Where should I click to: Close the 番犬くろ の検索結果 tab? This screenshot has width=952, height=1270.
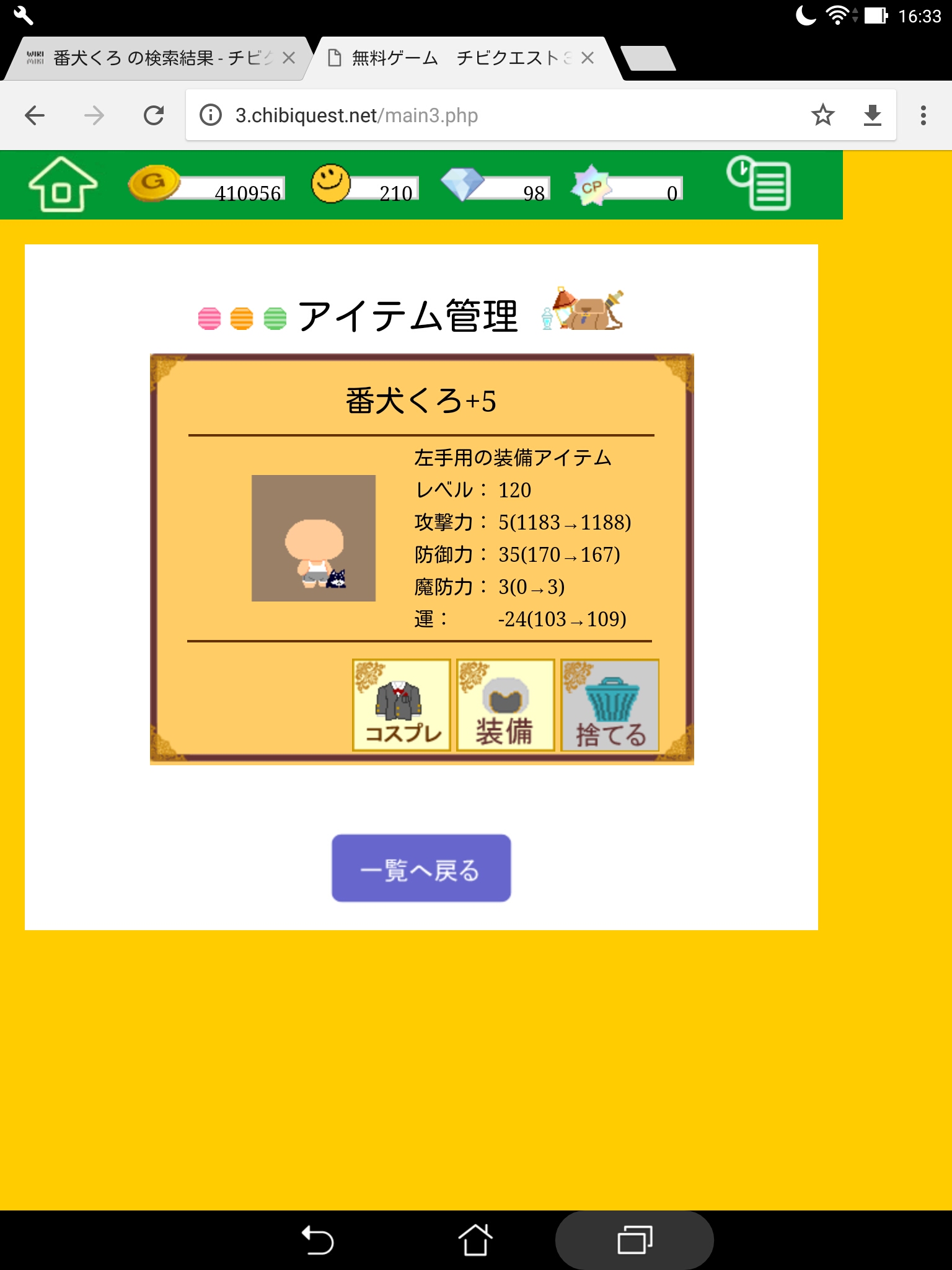(289, 58)
